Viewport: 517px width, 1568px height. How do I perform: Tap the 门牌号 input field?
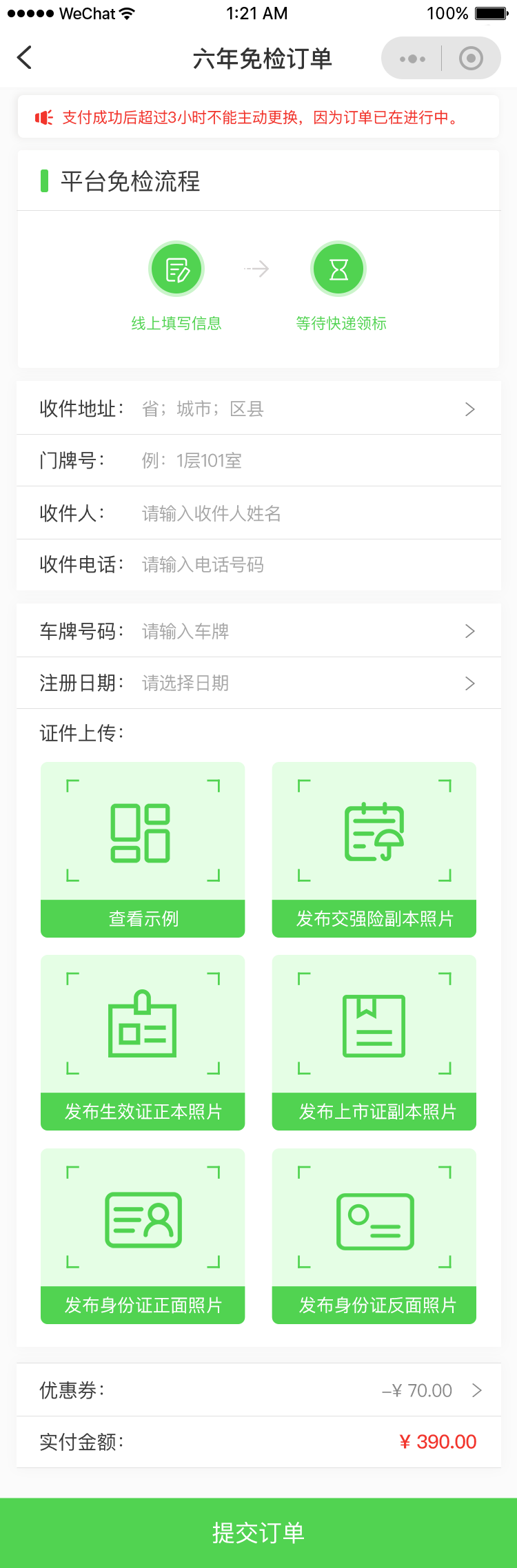pyautogui.click(x=303, y=461)
